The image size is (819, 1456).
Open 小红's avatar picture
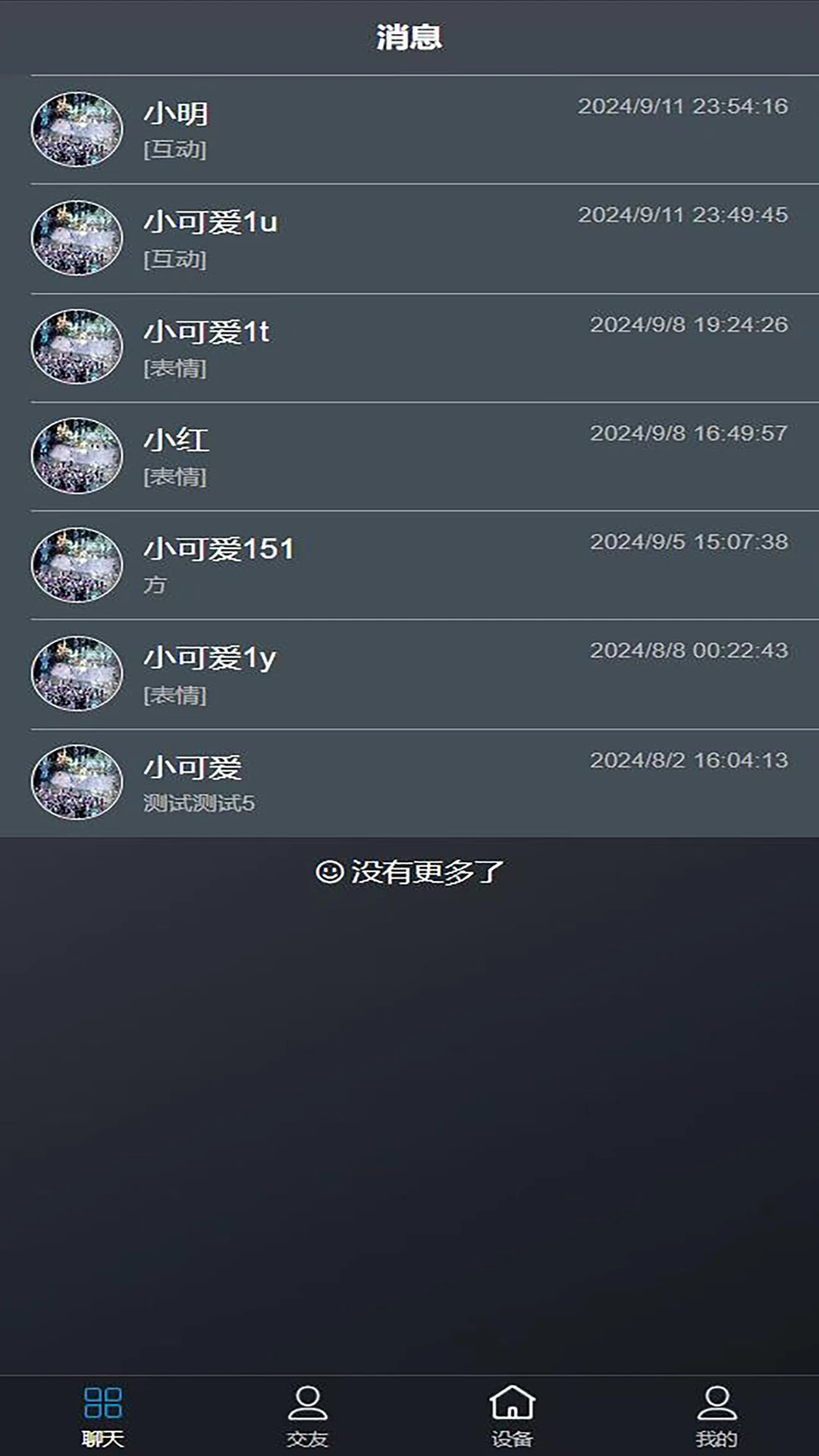76,456
